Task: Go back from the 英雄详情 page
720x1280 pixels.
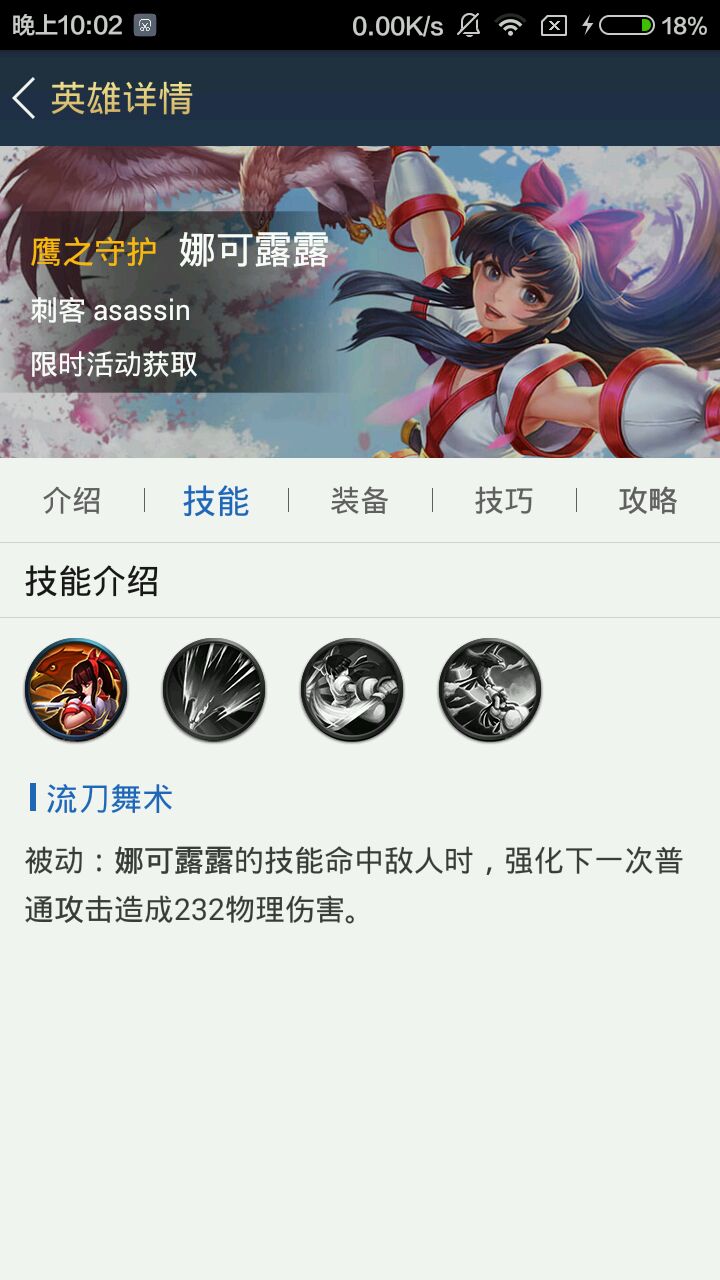Action: [x=24, y=99]
